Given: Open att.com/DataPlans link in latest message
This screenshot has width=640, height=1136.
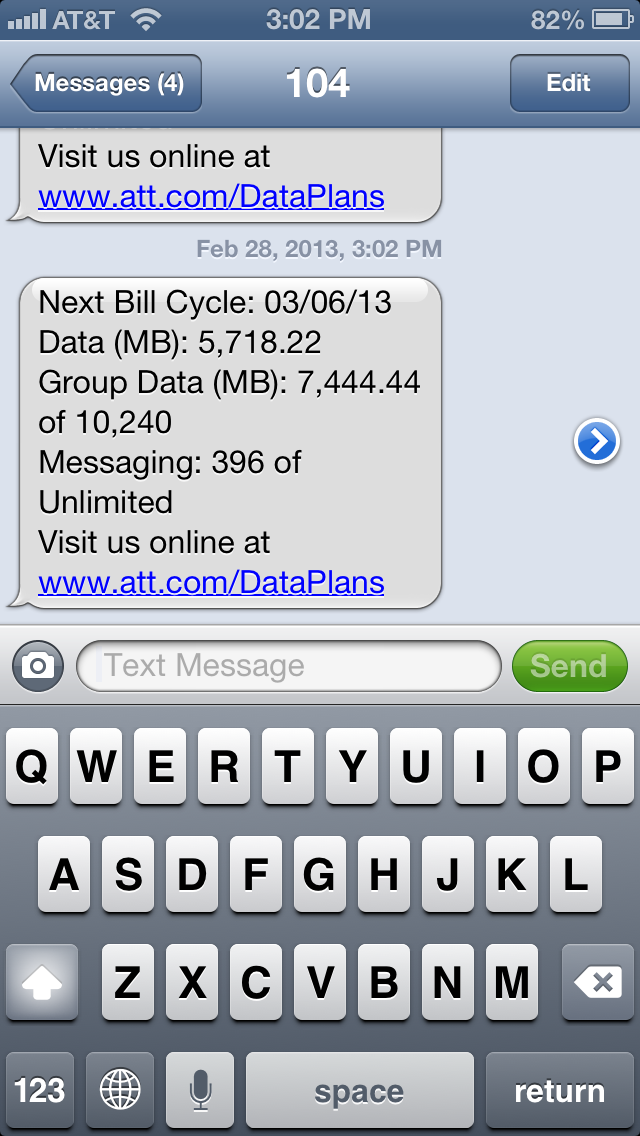Looking at the screenshot, I should [x=211, y=582].
